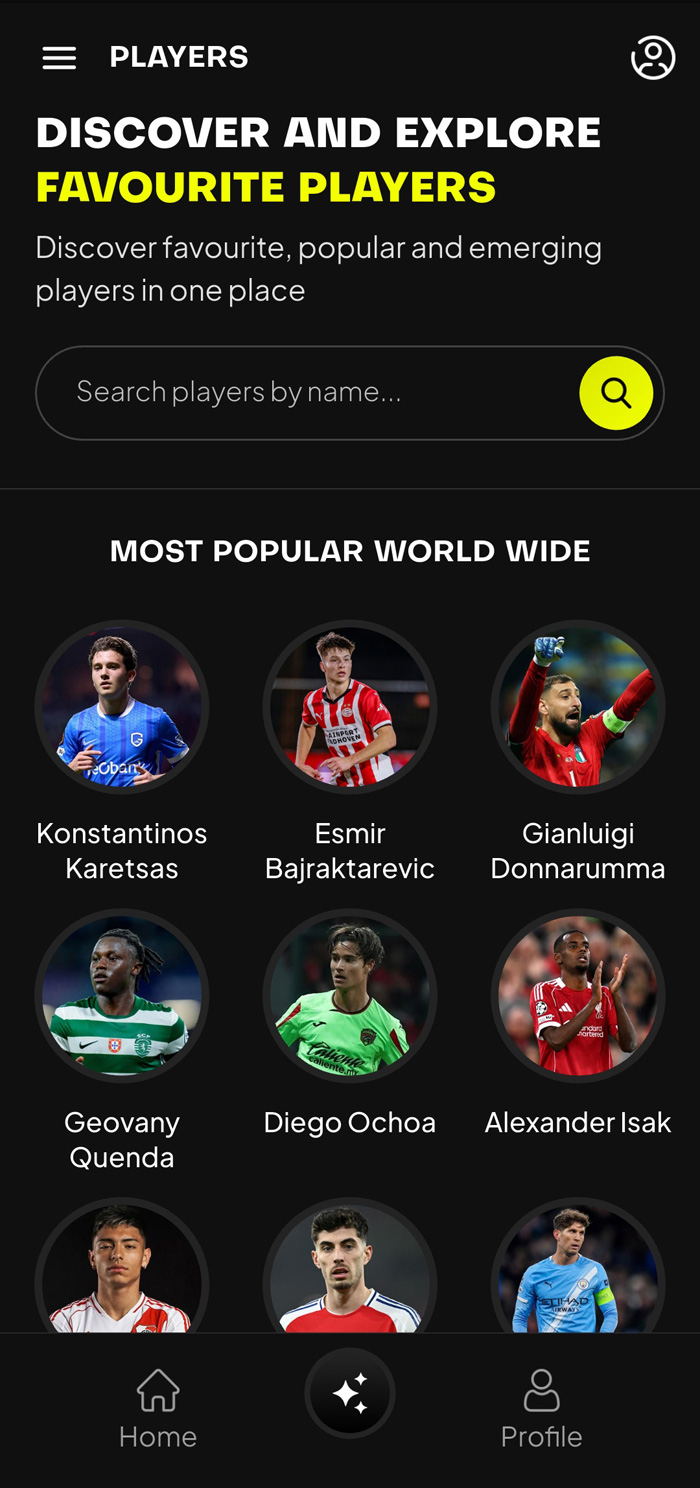This screenshot has width=700, height=1488.
Task: Select Gianluigi Donnarumma
Action: [578, 708]
